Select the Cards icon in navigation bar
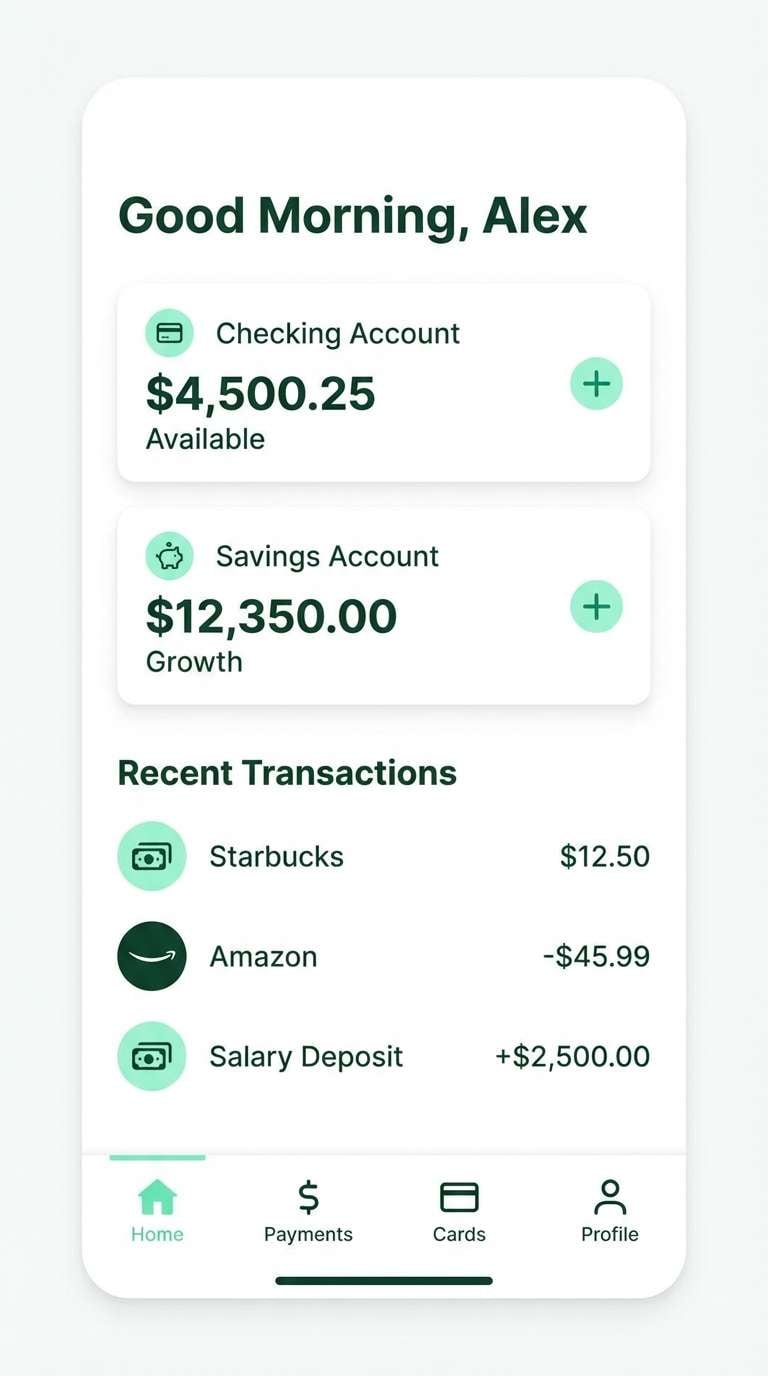 459,1196
